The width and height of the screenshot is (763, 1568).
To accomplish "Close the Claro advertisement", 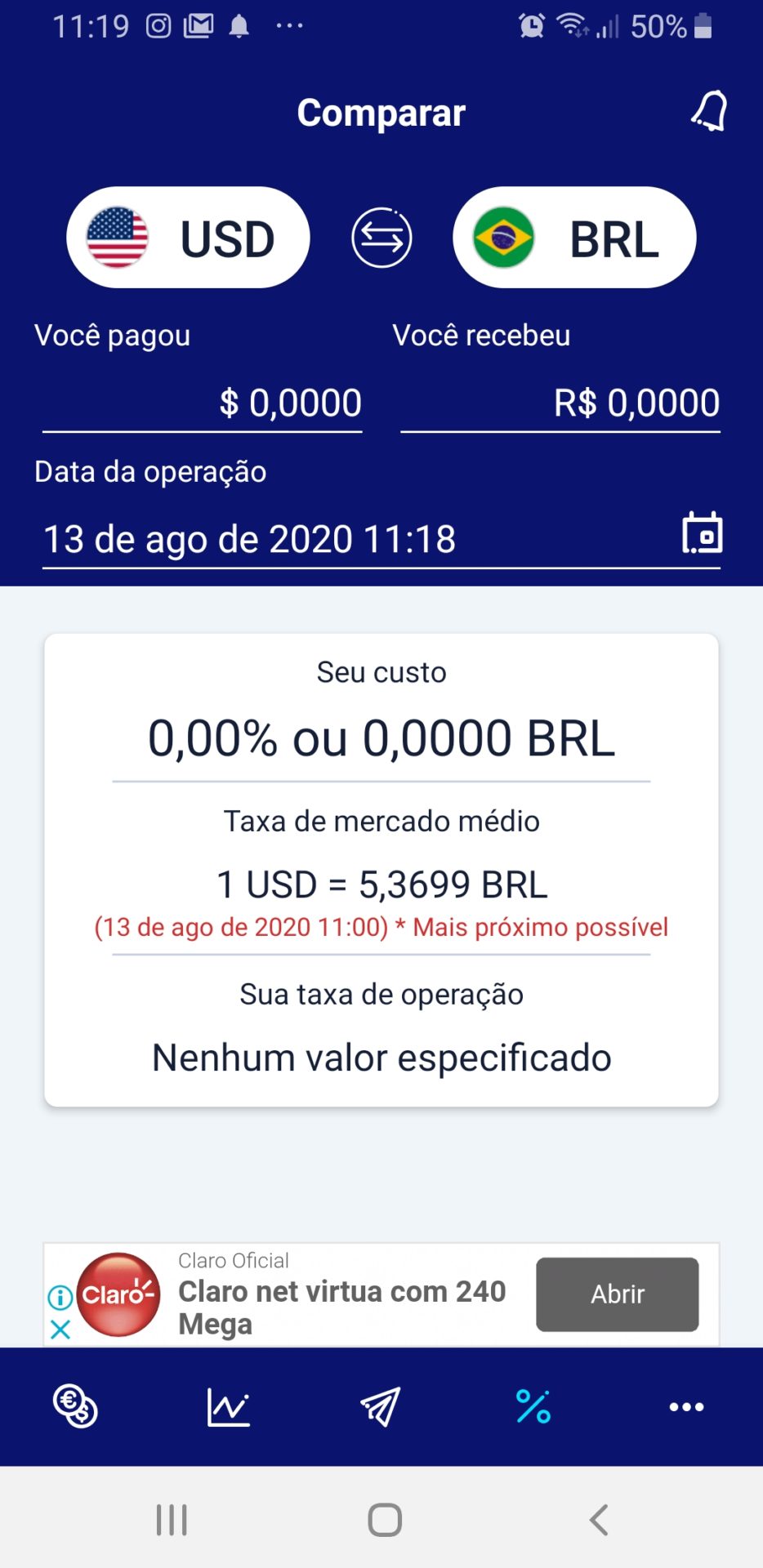I will pos(60,1330).
